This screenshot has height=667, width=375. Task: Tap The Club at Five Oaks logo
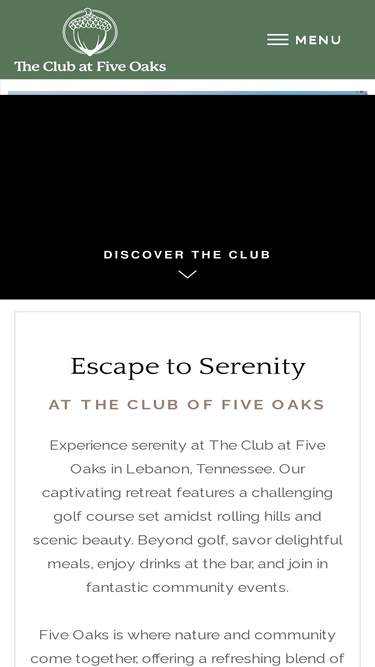90,40
